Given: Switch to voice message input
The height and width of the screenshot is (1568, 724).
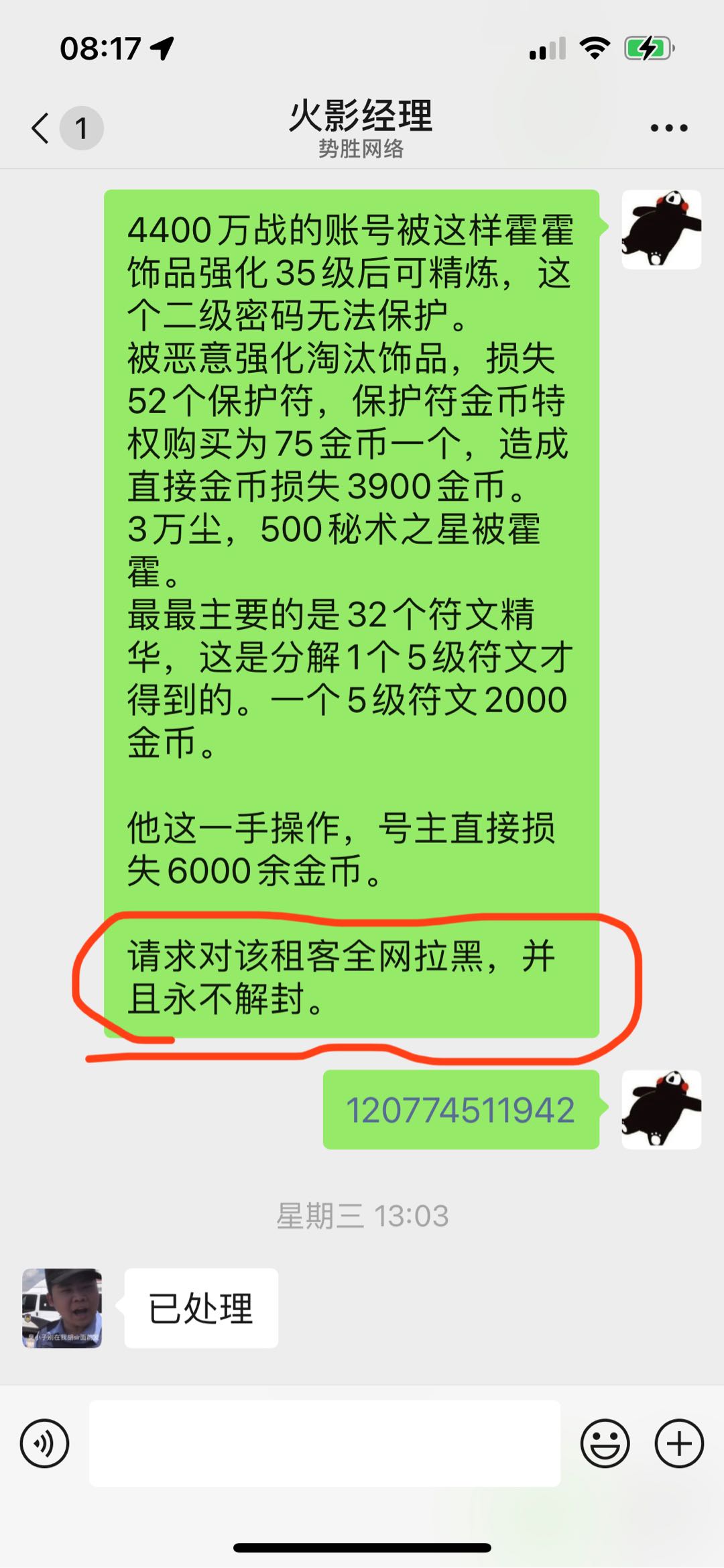Looking at the screenshot, I should (x=44, y=1443).
